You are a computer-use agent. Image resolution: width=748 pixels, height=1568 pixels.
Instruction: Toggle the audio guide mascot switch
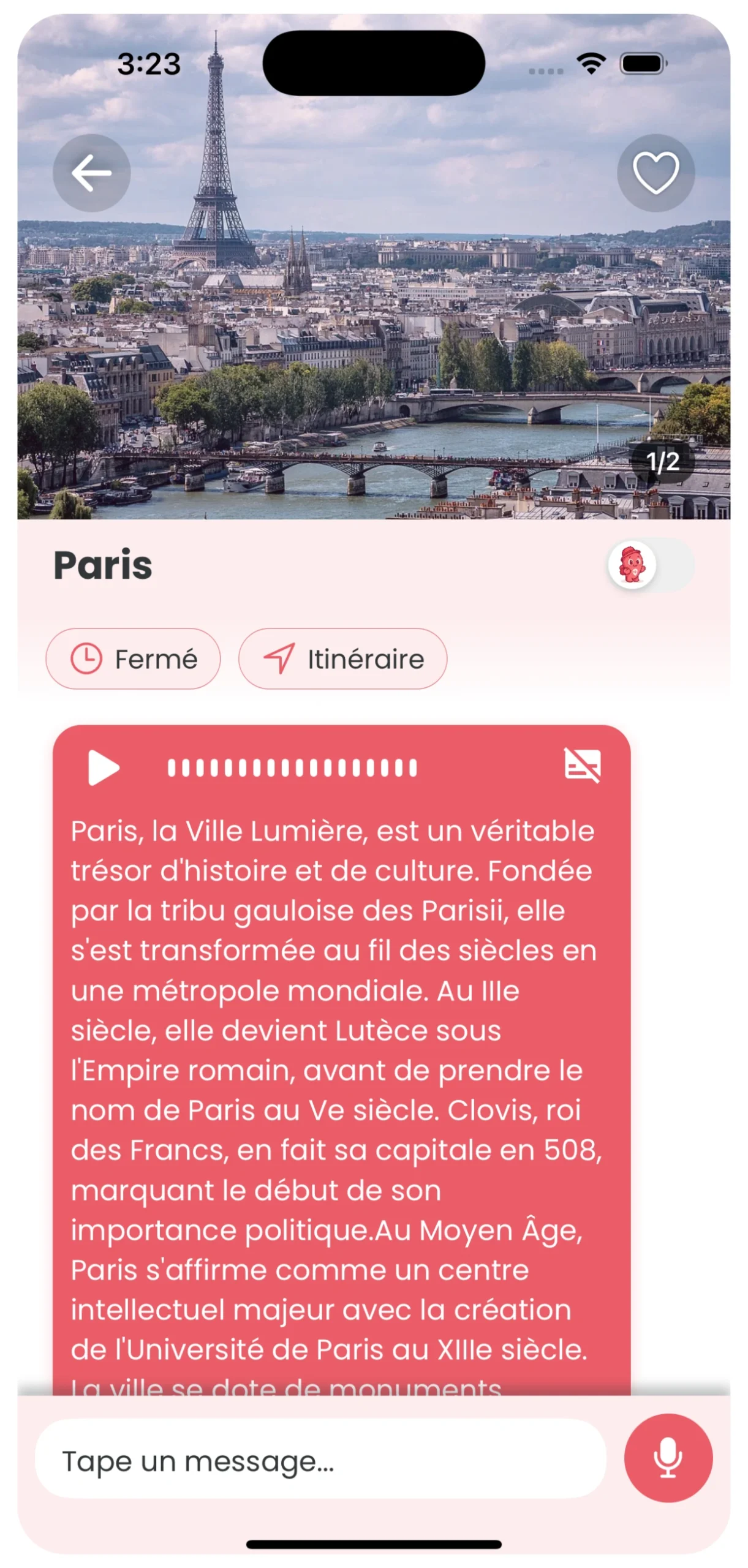point(649,567)
